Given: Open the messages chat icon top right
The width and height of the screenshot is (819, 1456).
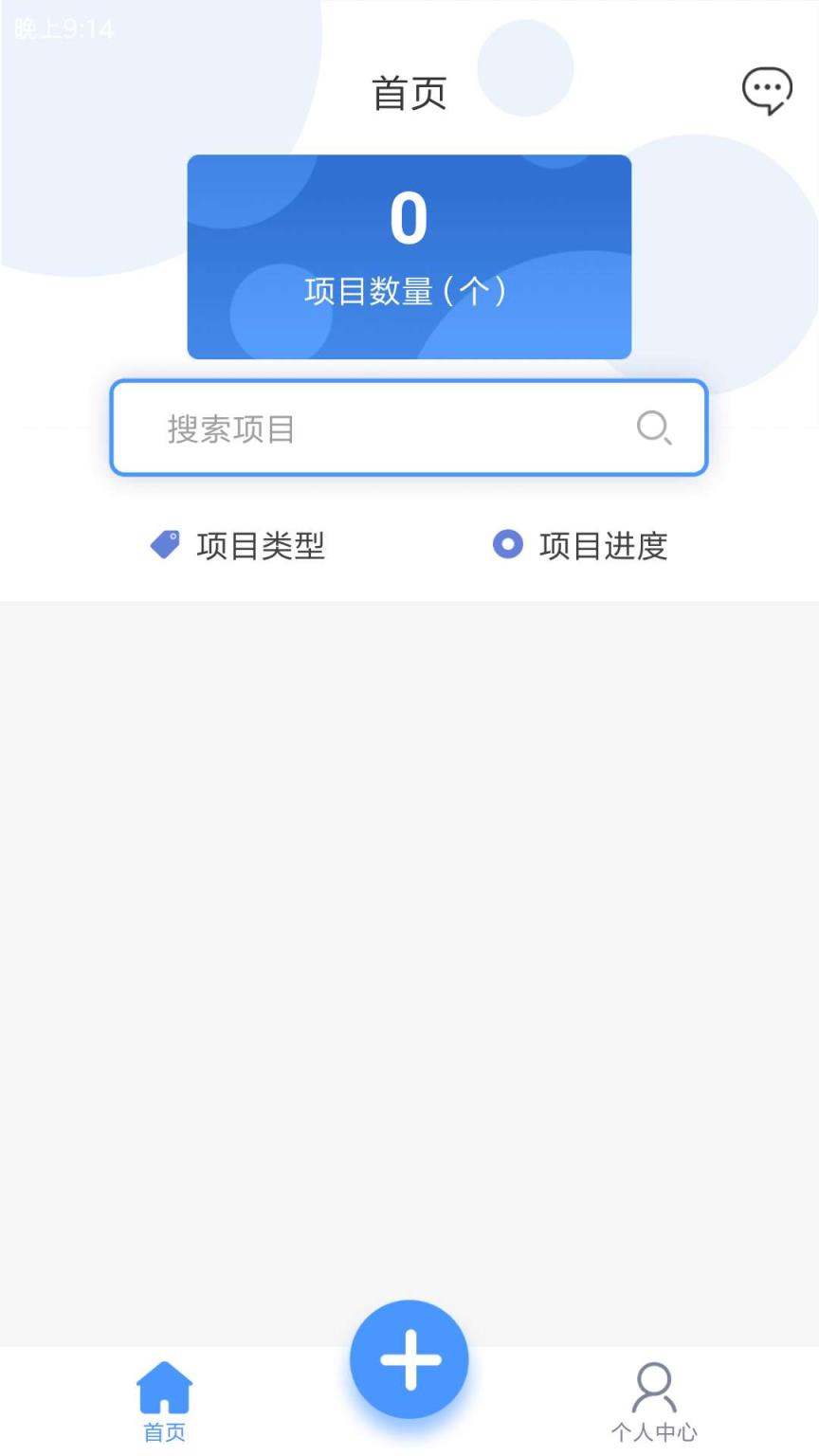Looking at the screenshot, I should 766,89.
